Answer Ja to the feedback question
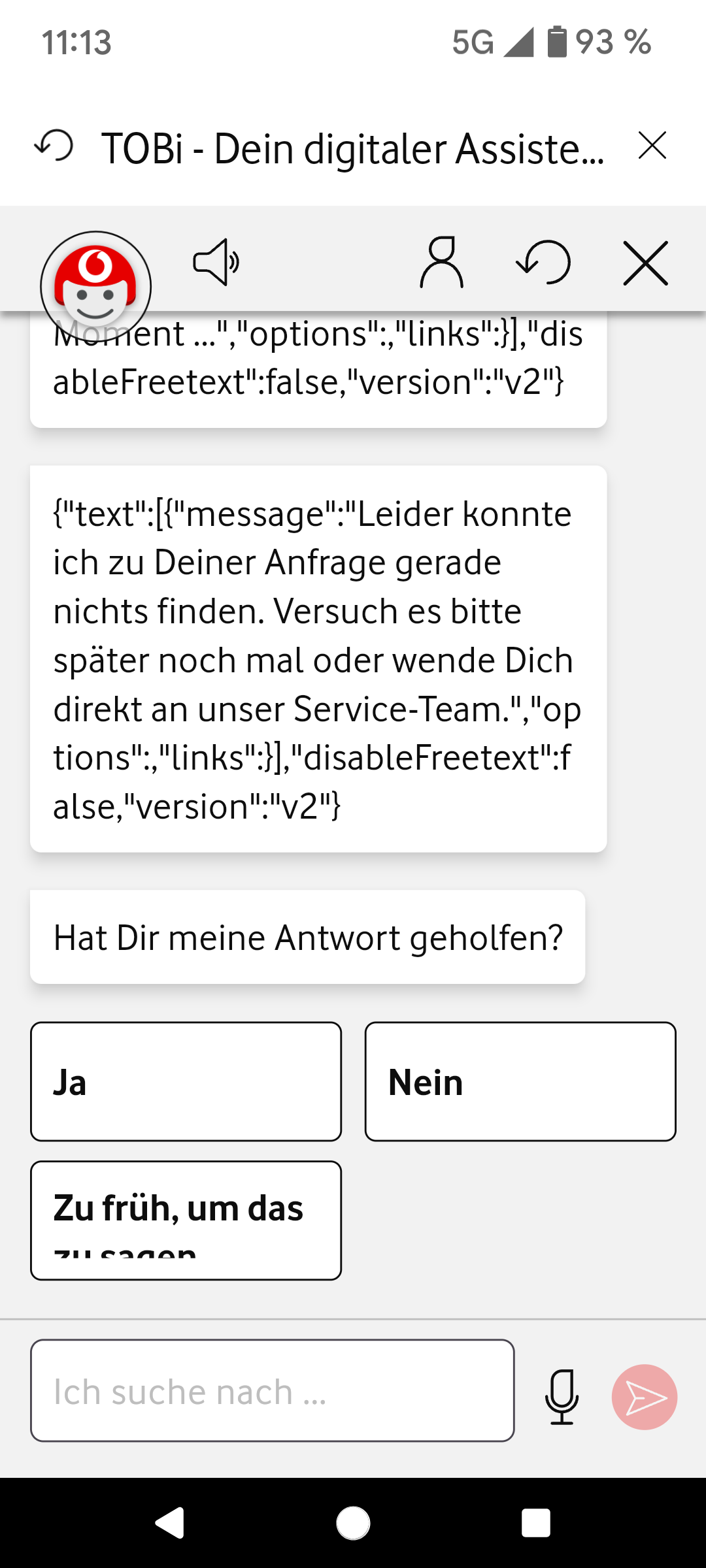706x1568 pixels. coord(186,1081)
